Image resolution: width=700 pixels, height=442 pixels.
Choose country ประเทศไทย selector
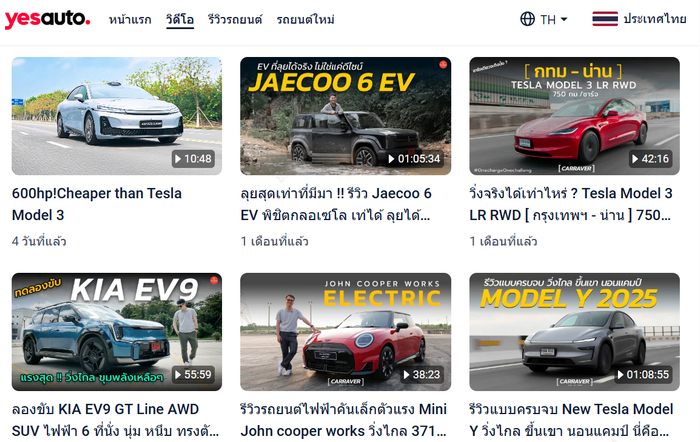pos(639,19)
